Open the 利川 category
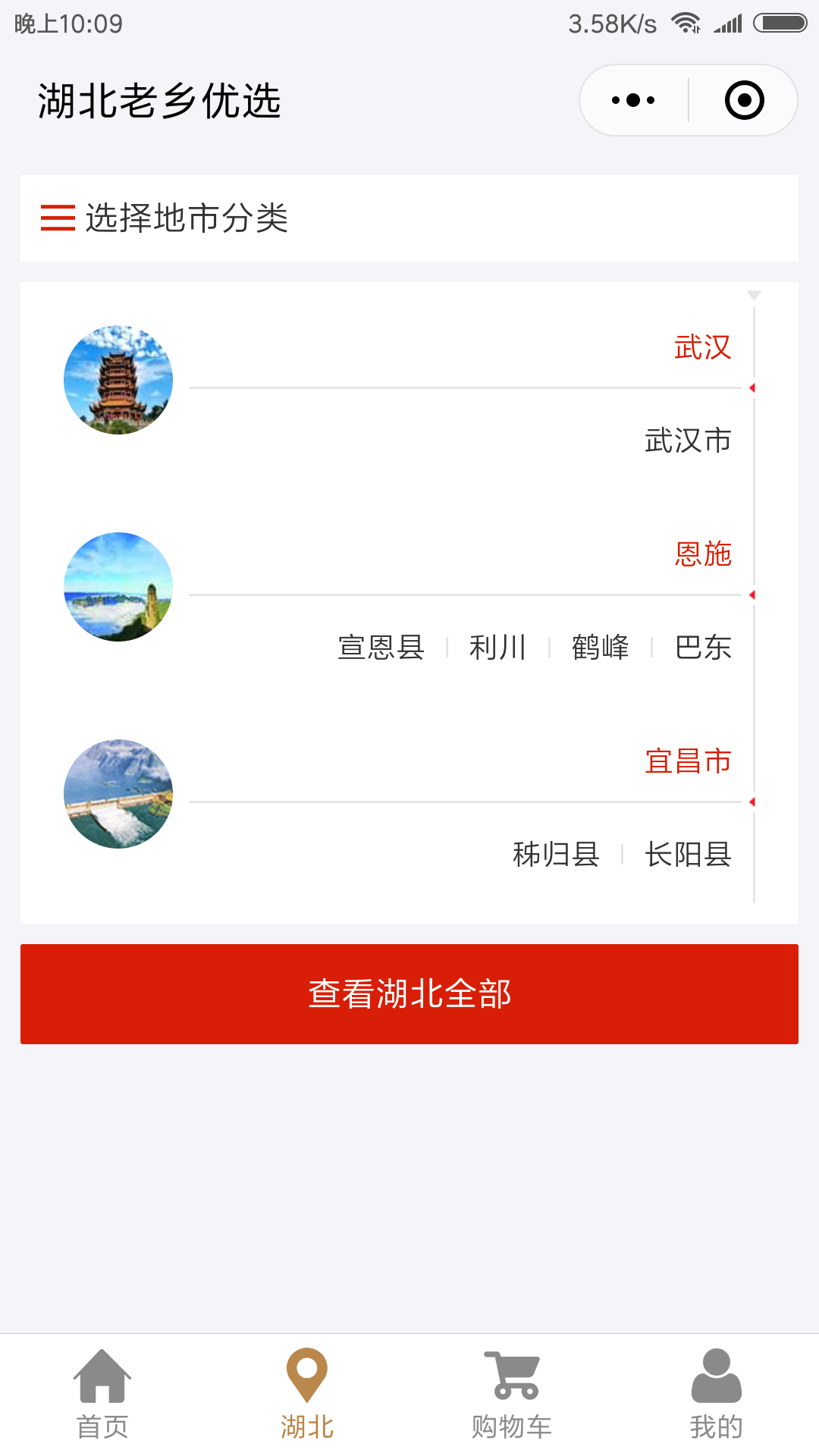 [498, 648]
